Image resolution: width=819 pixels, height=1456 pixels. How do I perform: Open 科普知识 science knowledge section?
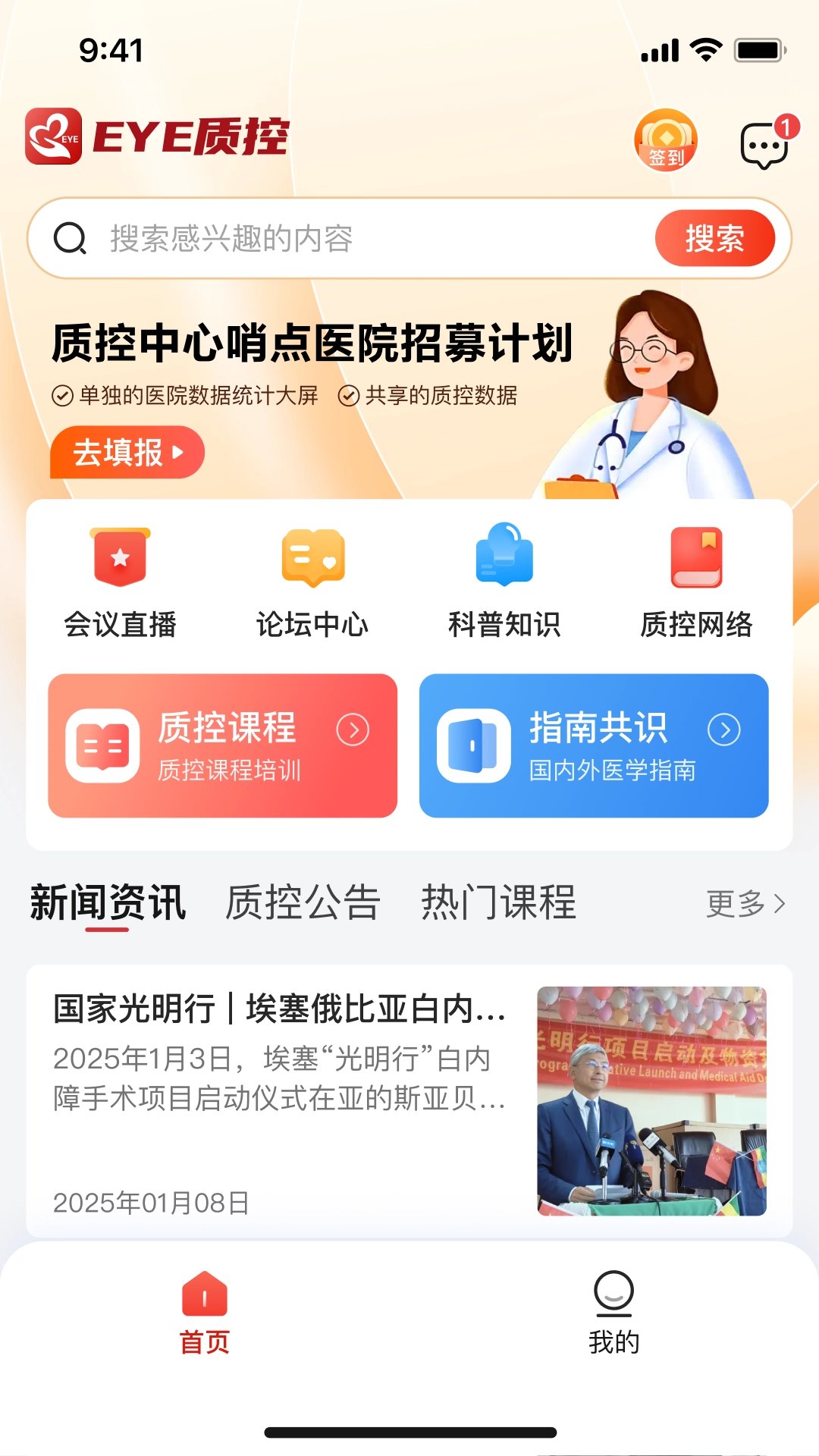[504, 576]
